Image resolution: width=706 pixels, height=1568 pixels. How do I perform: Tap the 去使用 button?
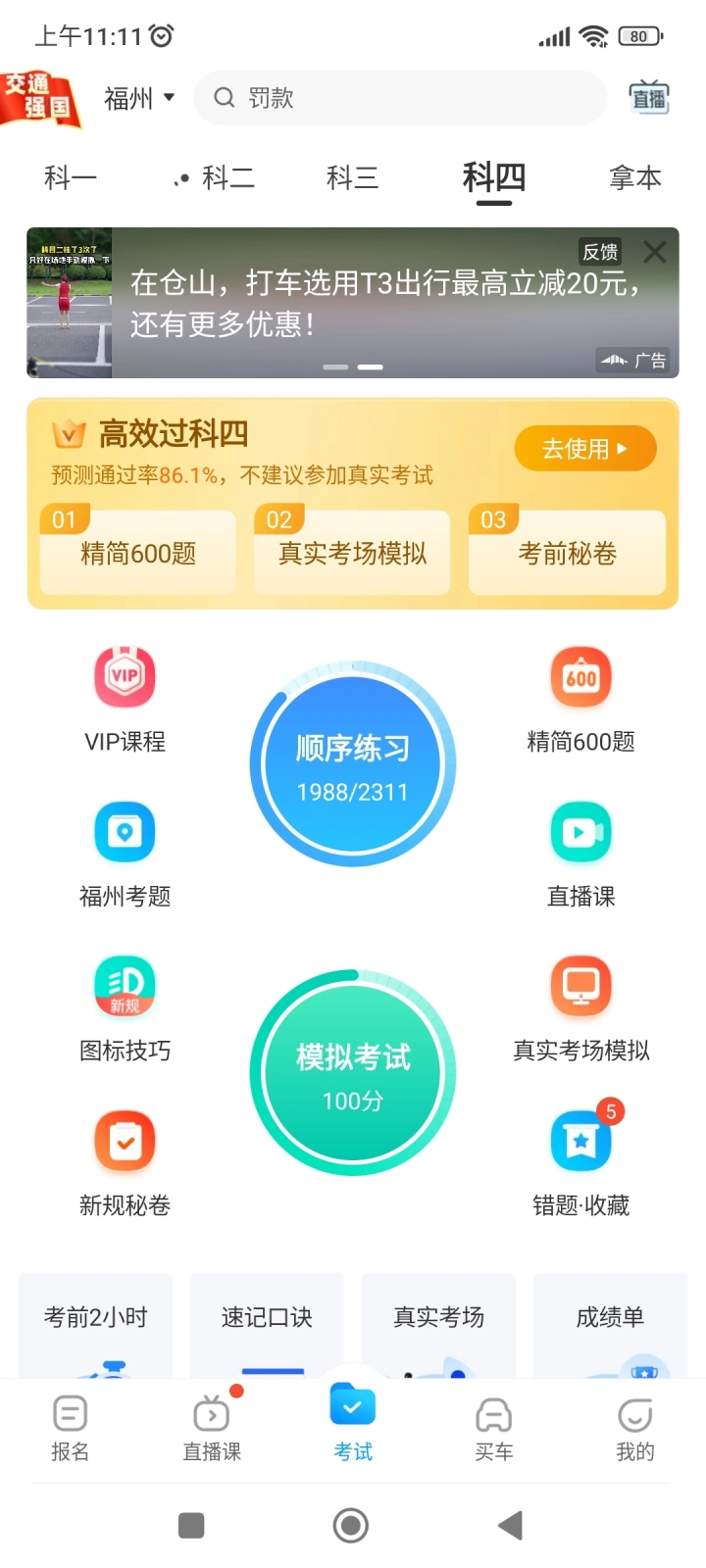pos(584,449)
